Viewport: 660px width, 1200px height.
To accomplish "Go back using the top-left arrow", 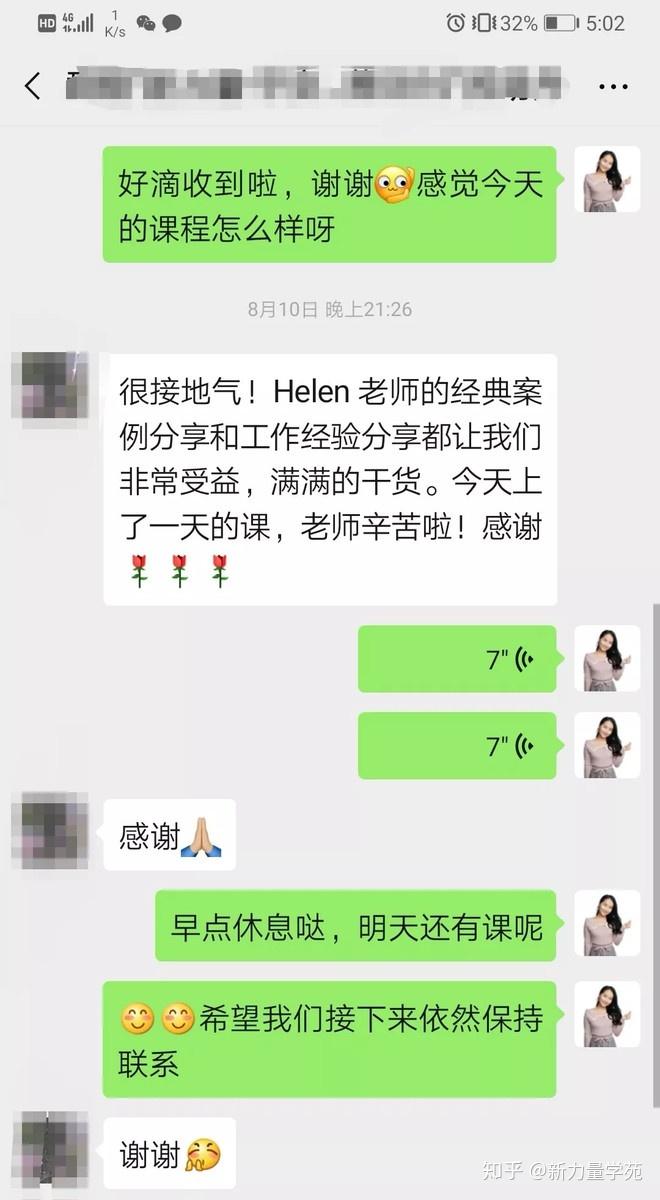I will [x=33, y=86].
